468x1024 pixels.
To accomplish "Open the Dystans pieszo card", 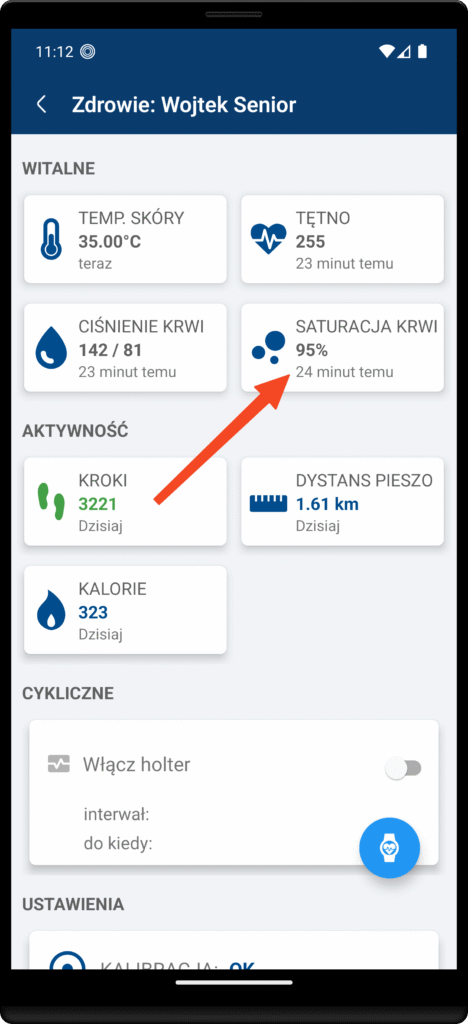I will [x=342, y=502].
